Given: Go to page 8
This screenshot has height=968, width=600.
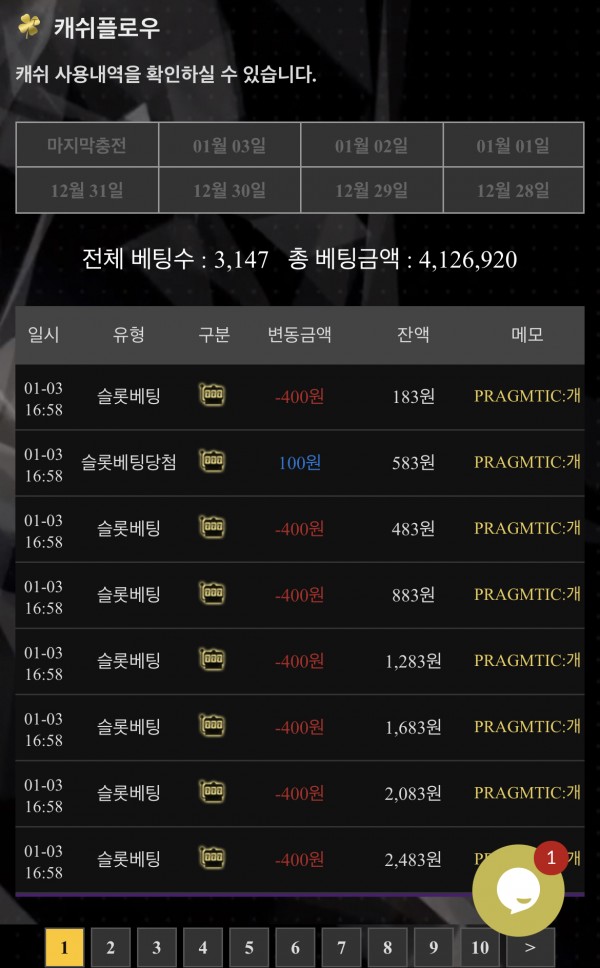Looking at the screenshot, I should [387, 947].
